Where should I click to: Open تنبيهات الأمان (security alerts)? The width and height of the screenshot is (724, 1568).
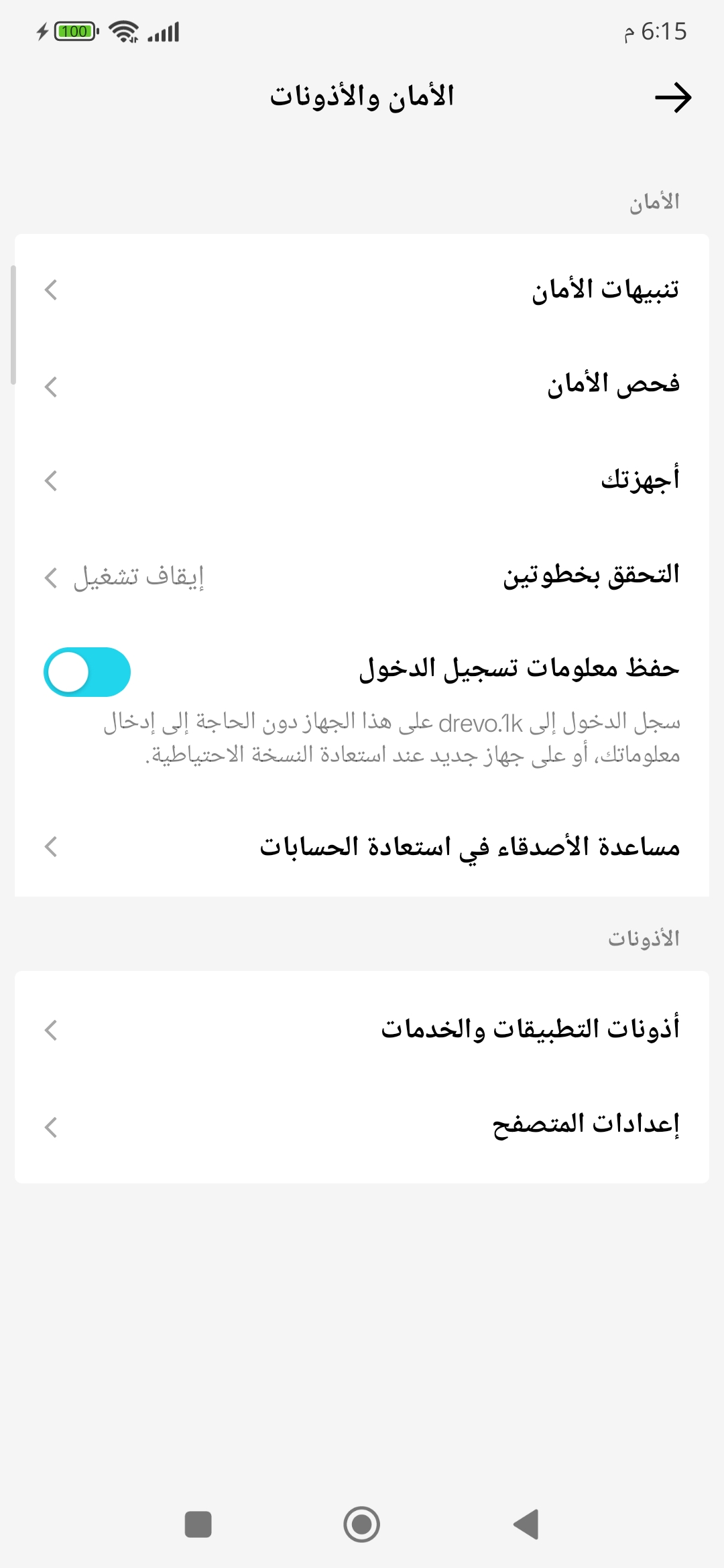coord(362,289)
